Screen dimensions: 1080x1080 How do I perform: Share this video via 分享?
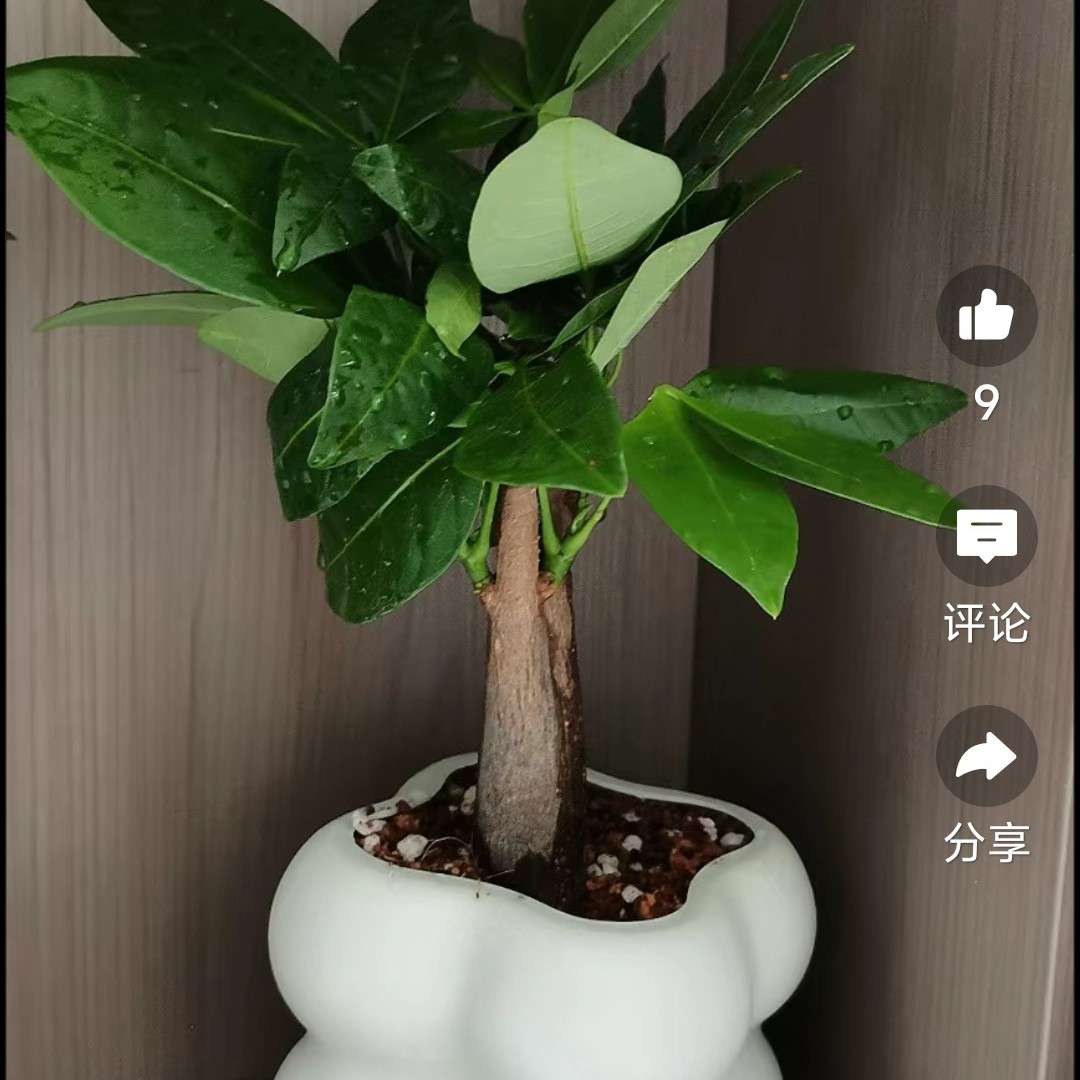(x=986, y=756)
